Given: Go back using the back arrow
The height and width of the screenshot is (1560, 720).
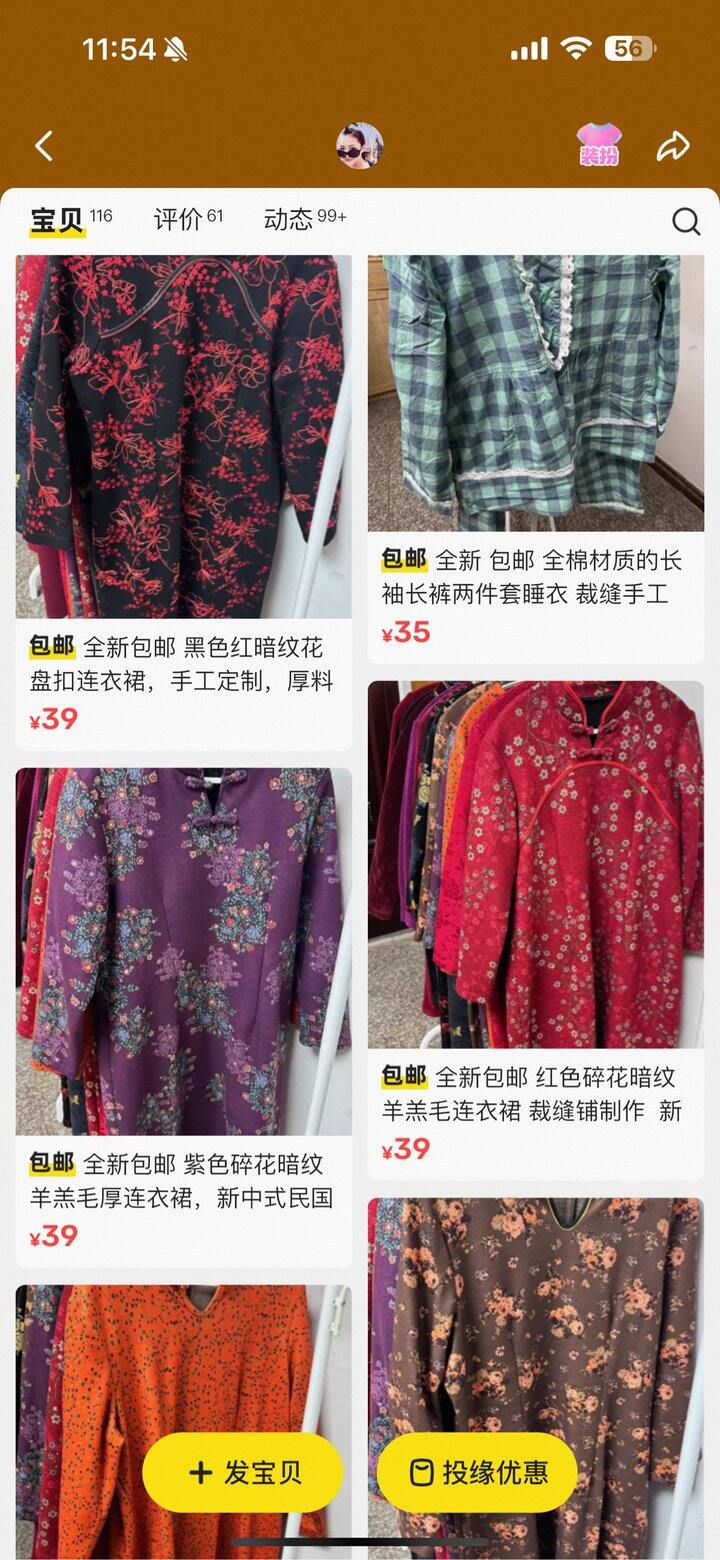Looking at the screenshot, I should [44, 147].
